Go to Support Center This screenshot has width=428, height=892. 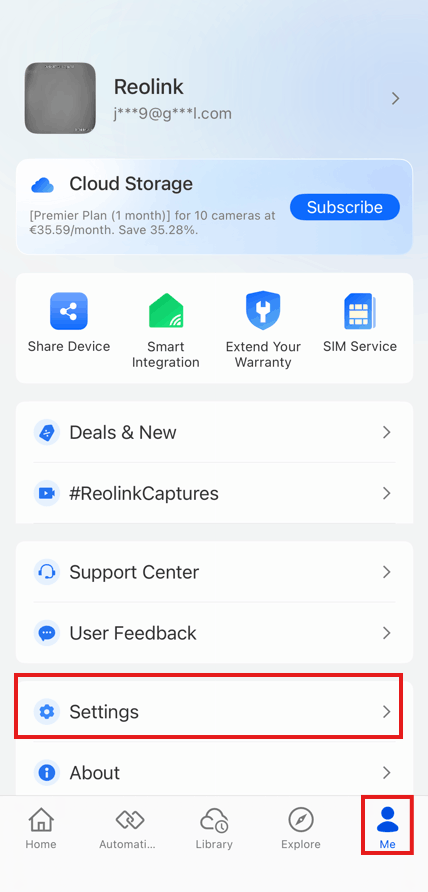[x=214, y=572]
